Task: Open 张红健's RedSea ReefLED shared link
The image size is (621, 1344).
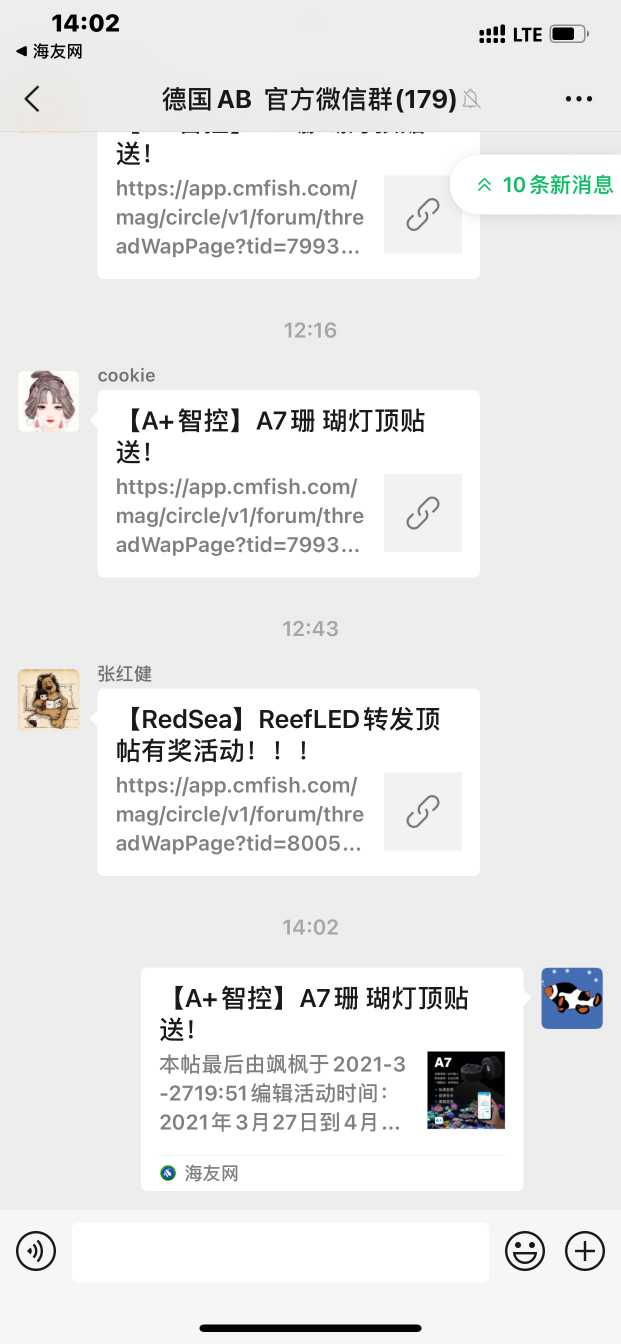Action: tap(288, 782)
